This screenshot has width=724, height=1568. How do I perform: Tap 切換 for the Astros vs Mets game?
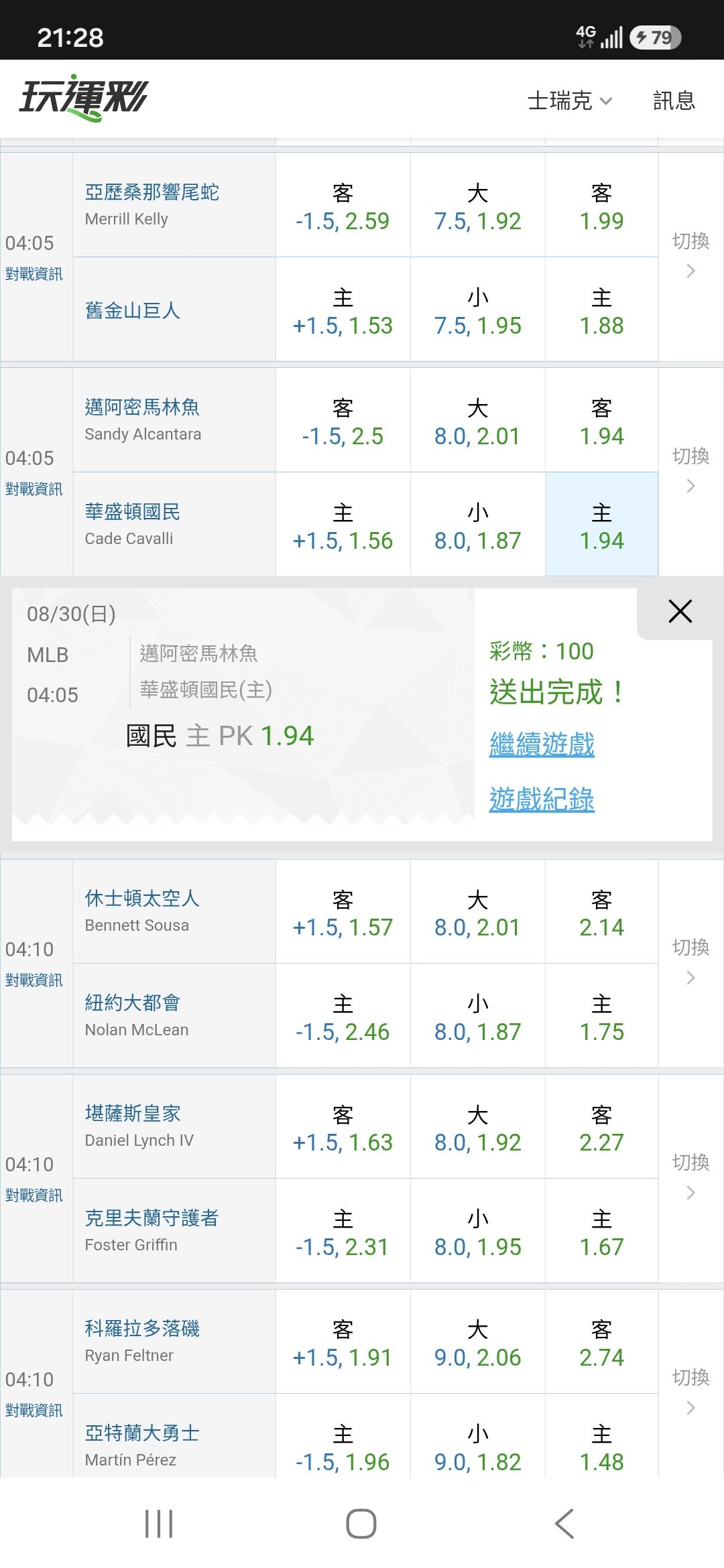690,962
